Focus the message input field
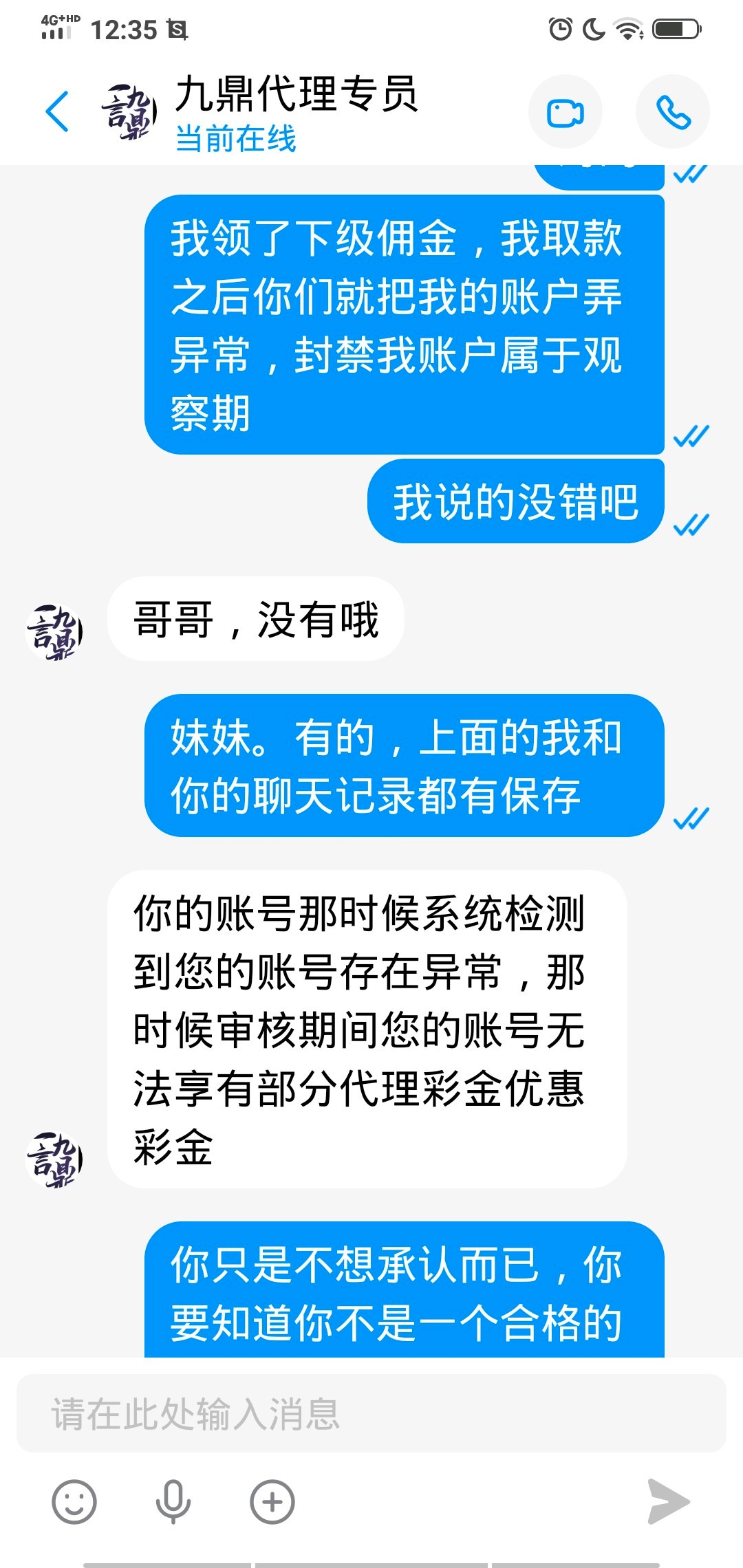743x1568 pixels. tap(371, 1414)
